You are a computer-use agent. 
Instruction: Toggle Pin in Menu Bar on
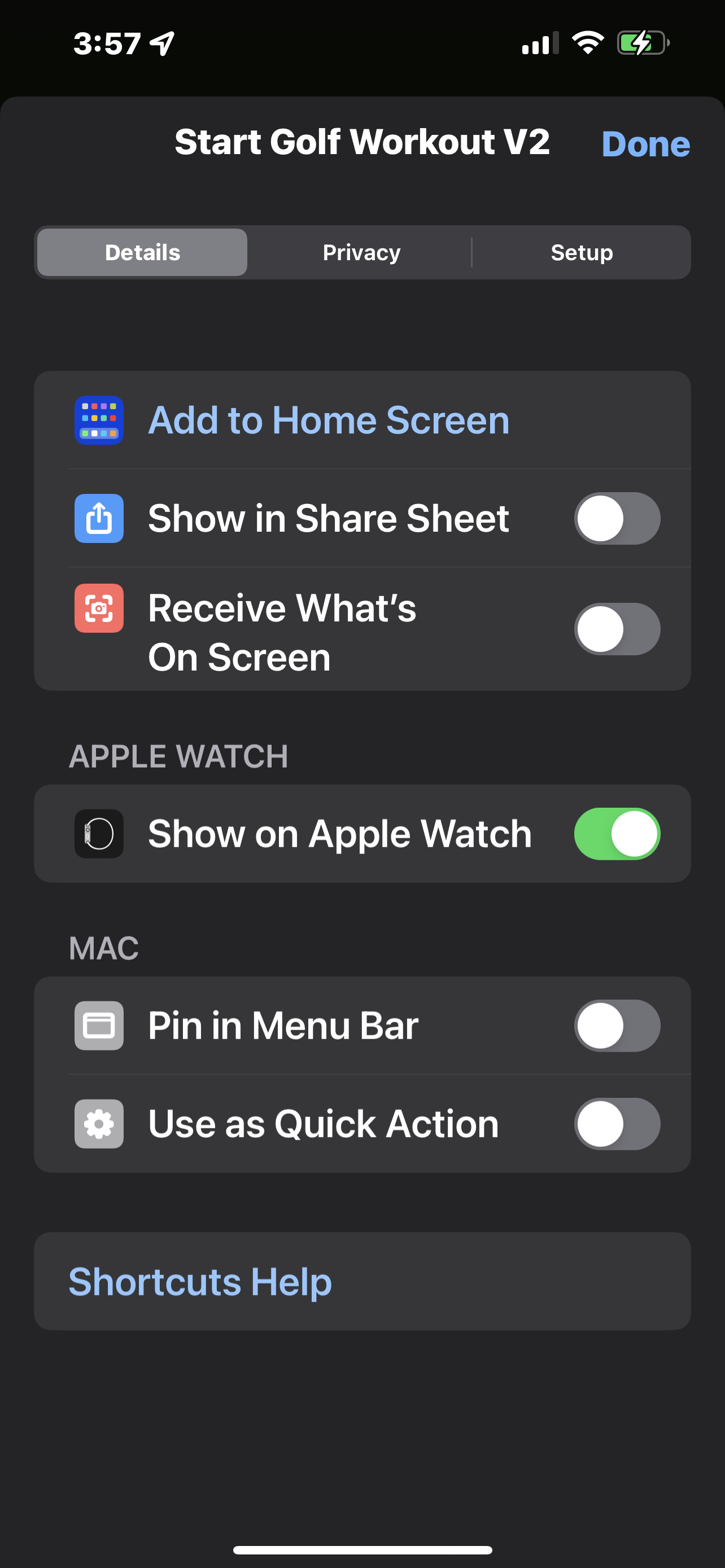point(617,1026)
